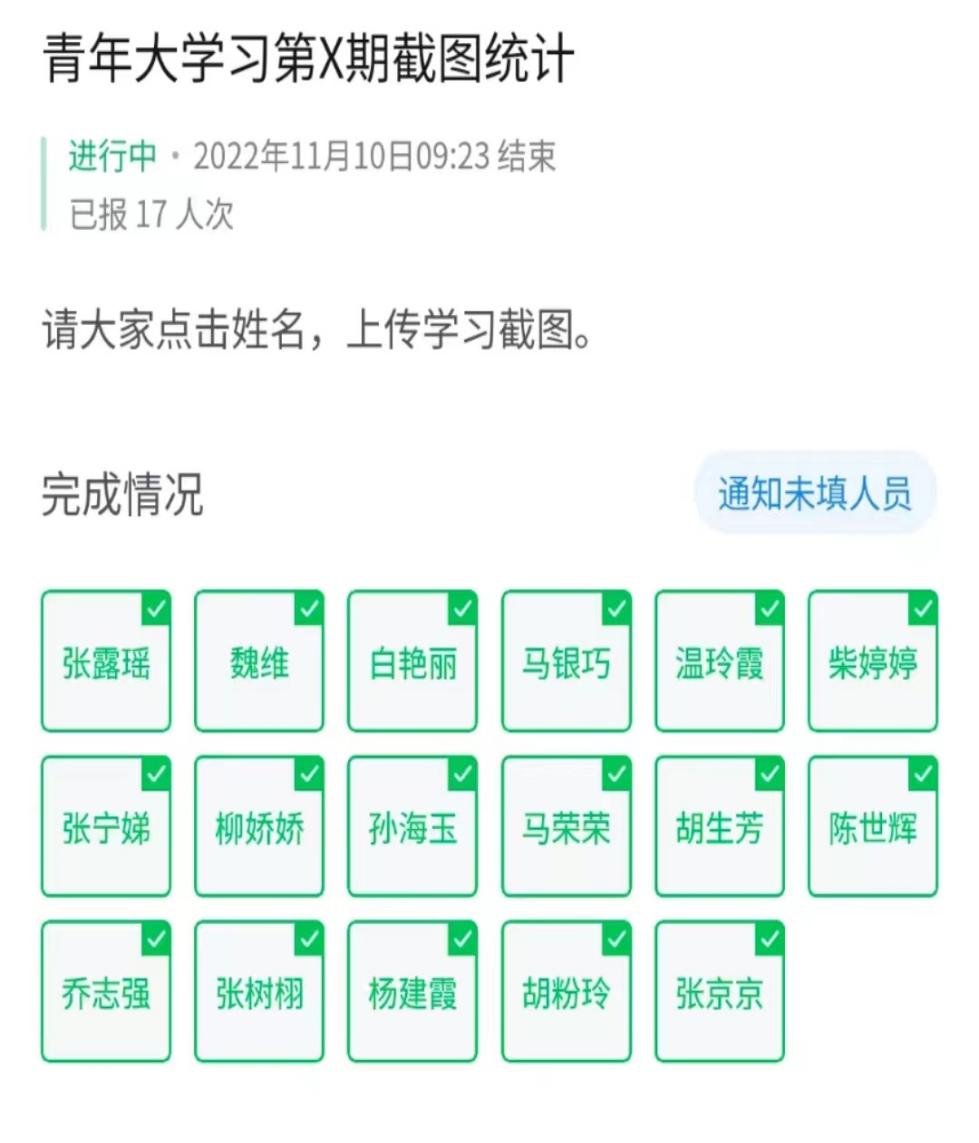View 马荣荣's completed entry
Image resolution: width=979 pixels, height=1143 pixels.
click(566, 827)
